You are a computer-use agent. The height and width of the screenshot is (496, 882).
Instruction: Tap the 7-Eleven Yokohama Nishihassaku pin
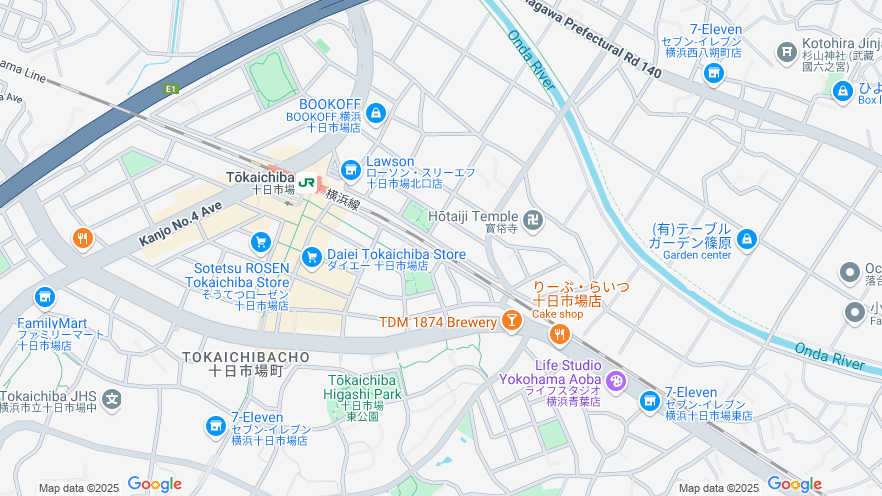pyautogui.click(x=714, y=72)
